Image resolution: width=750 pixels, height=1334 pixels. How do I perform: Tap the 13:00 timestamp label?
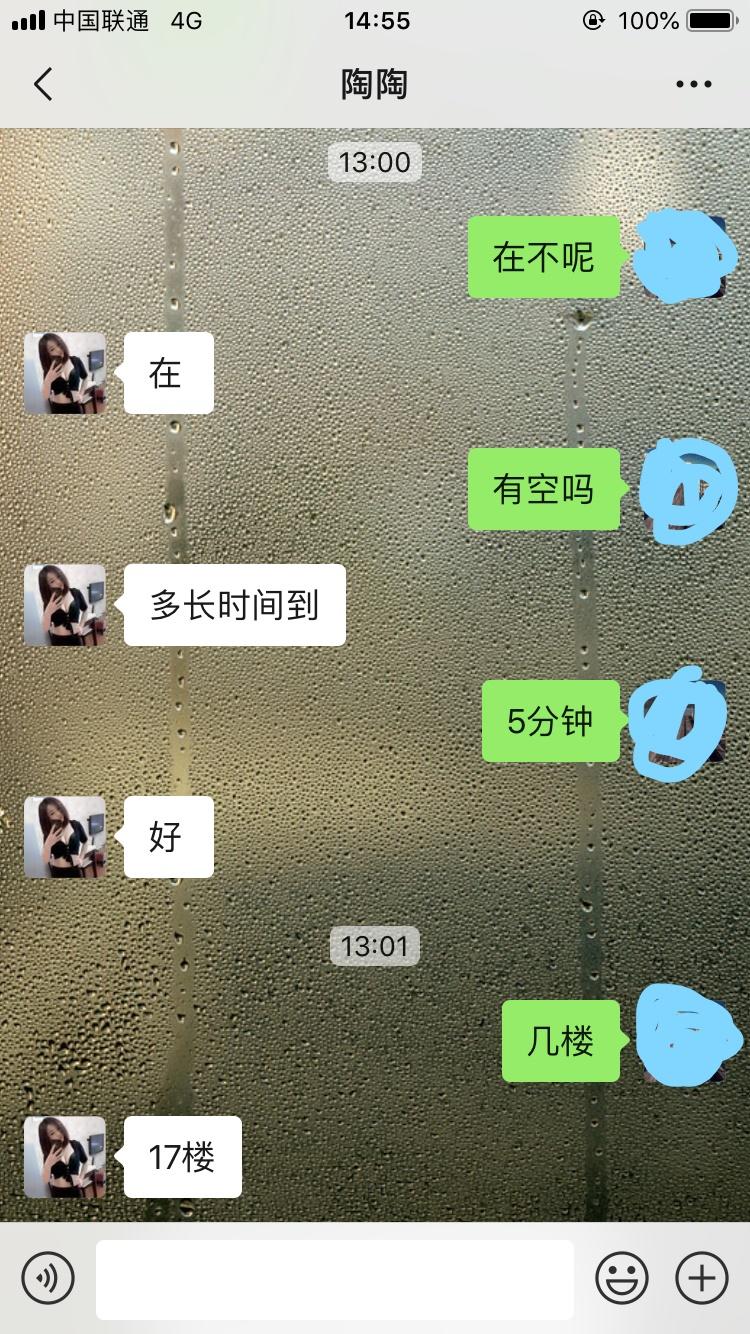coord(375,161)
